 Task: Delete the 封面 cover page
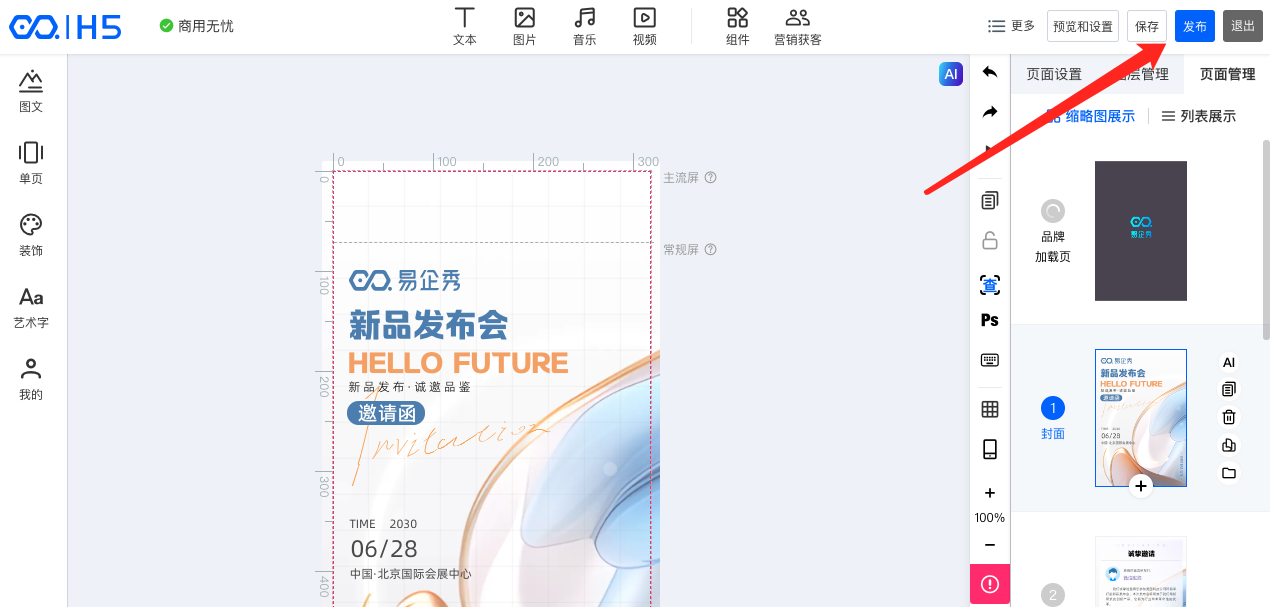point(1229,418)
